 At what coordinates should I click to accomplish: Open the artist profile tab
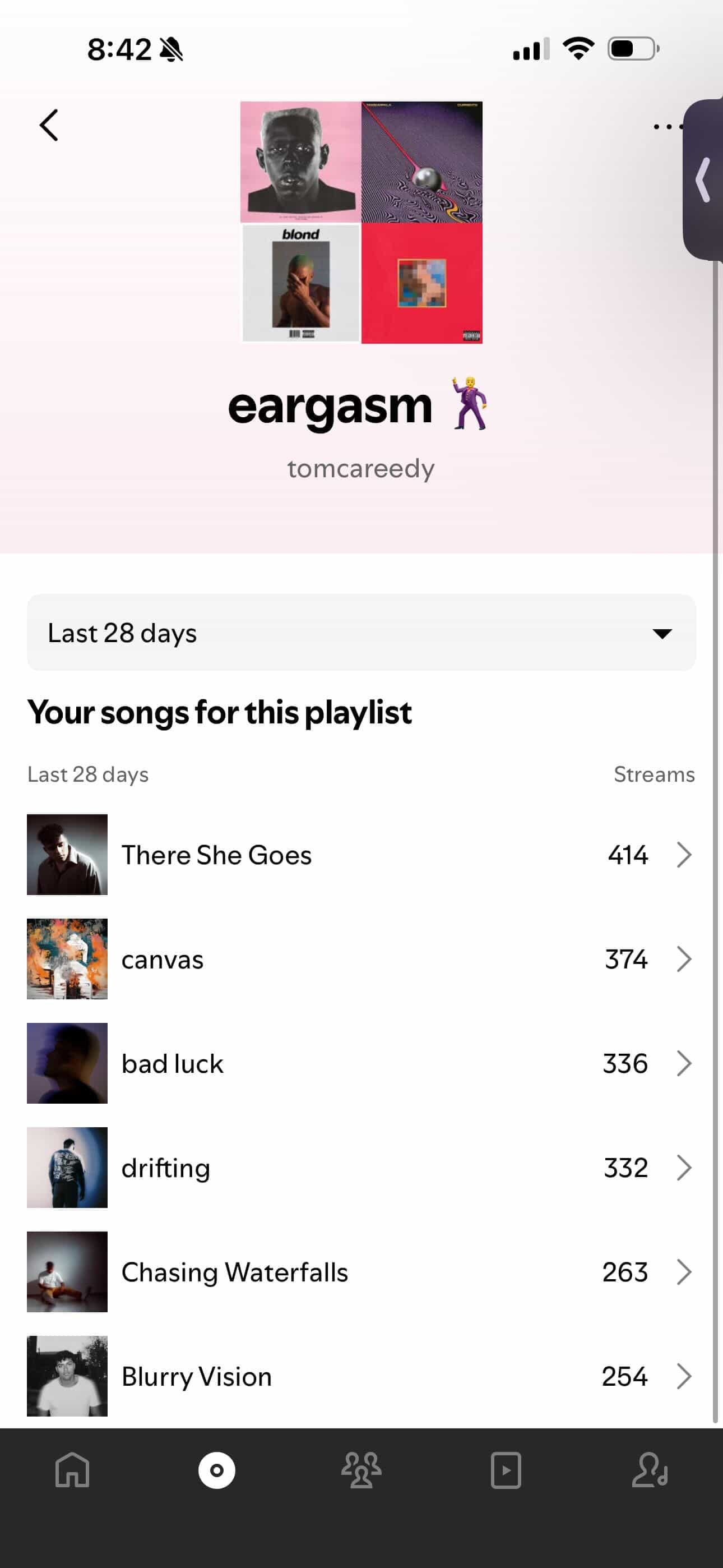pyautogui.click(x=650, y=1470)
